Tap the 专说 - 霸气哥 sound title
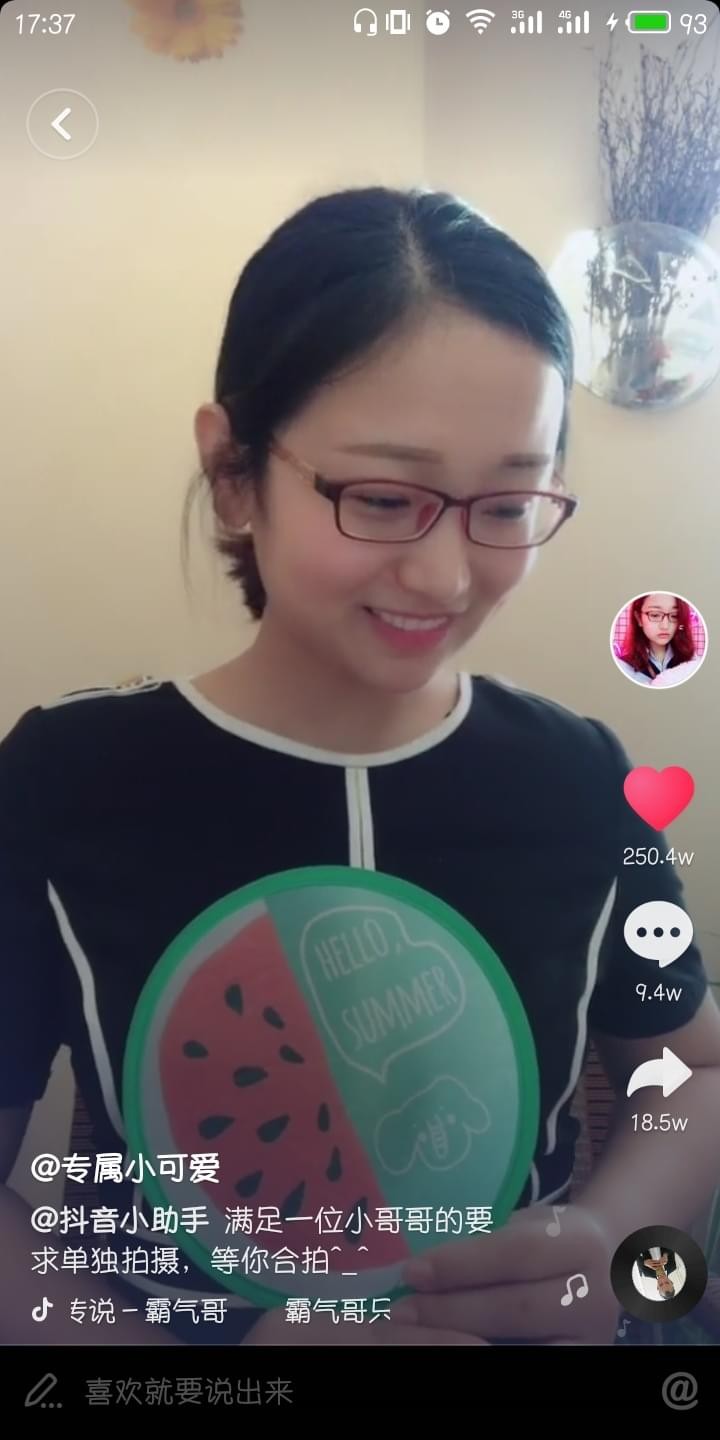This screenshot has height=1440, width=720. coord(148,1310)
